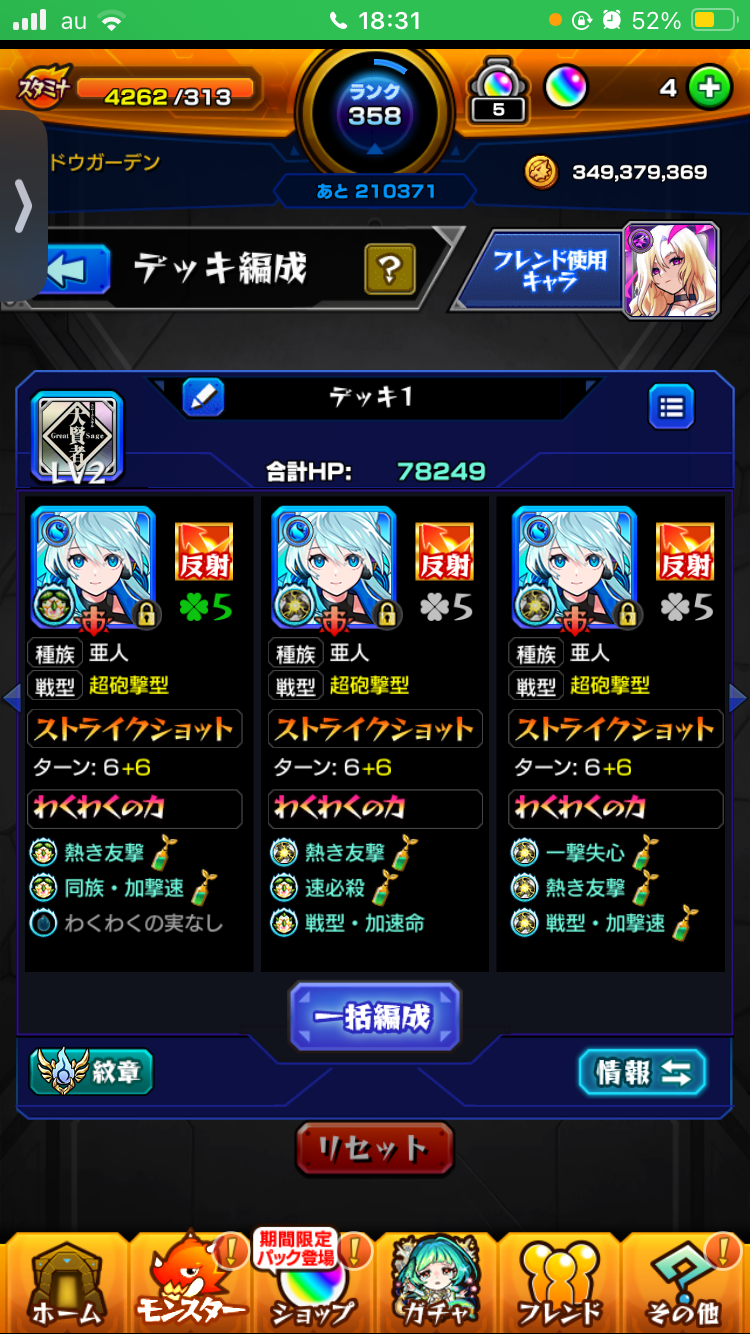
Task: Switch to the ホーム tab
Action: (x=65, y=1285)
